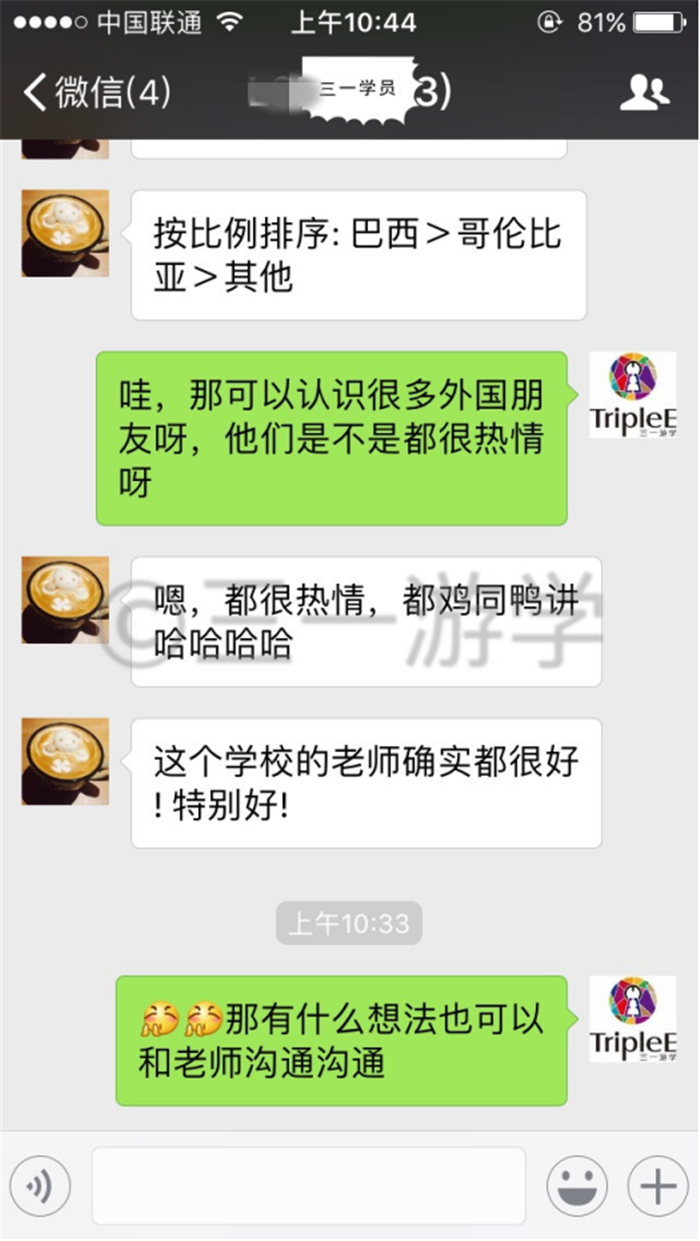Open the emoji picker
The width and height of the screenshot is (700, 1241).
[577, 1186]
